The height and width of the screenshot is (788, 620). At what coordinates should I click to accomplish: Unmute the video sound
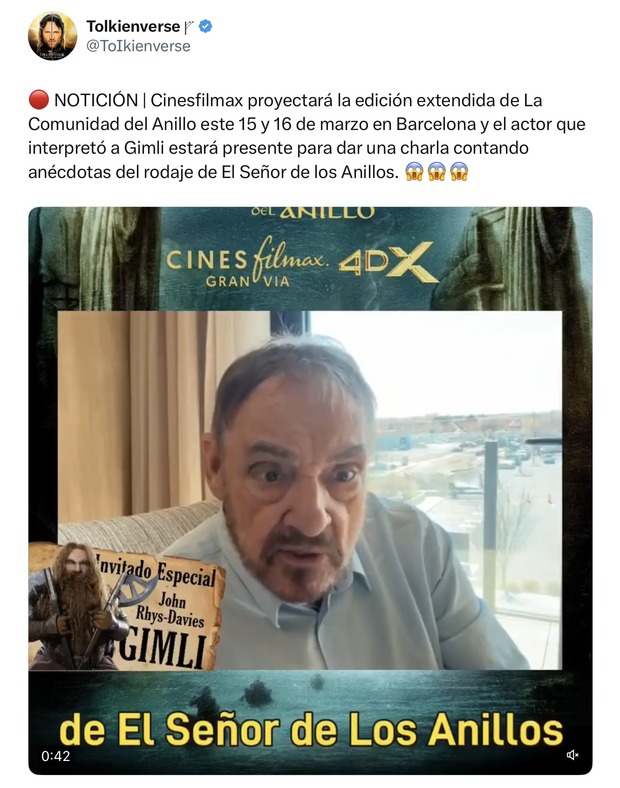coord(573,755)
